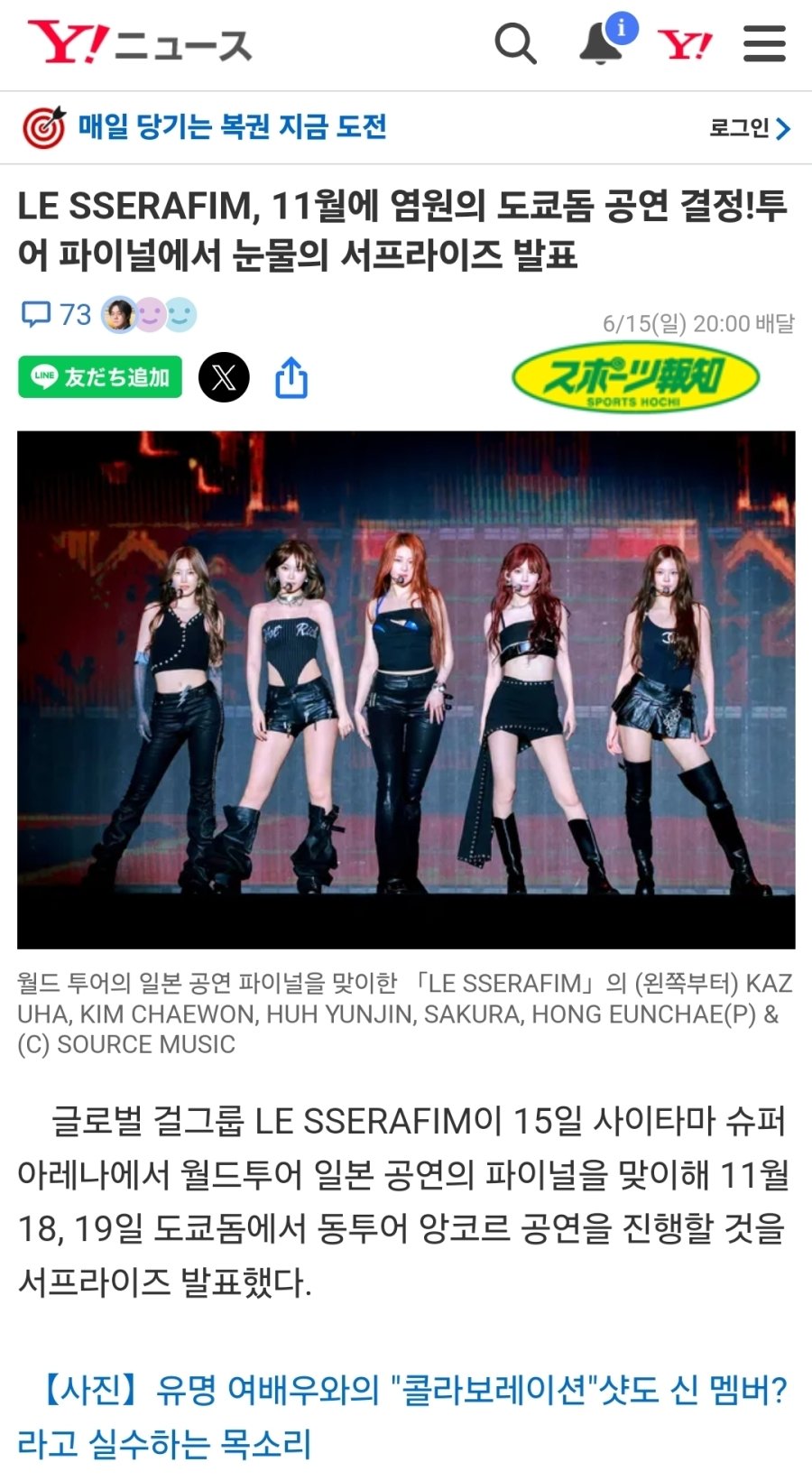Add LINE friend via green button
Viewport: 812px width, 1481px height.
pos(100,377)
